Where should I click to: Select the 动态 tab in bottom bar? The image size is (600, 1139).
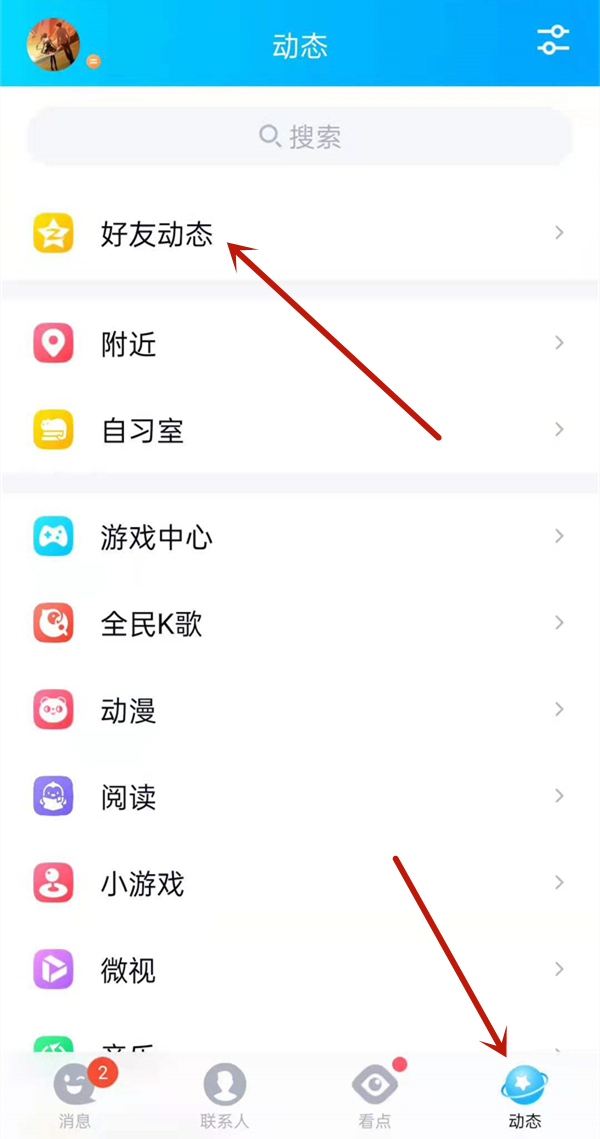click(x=524, y=1096)
